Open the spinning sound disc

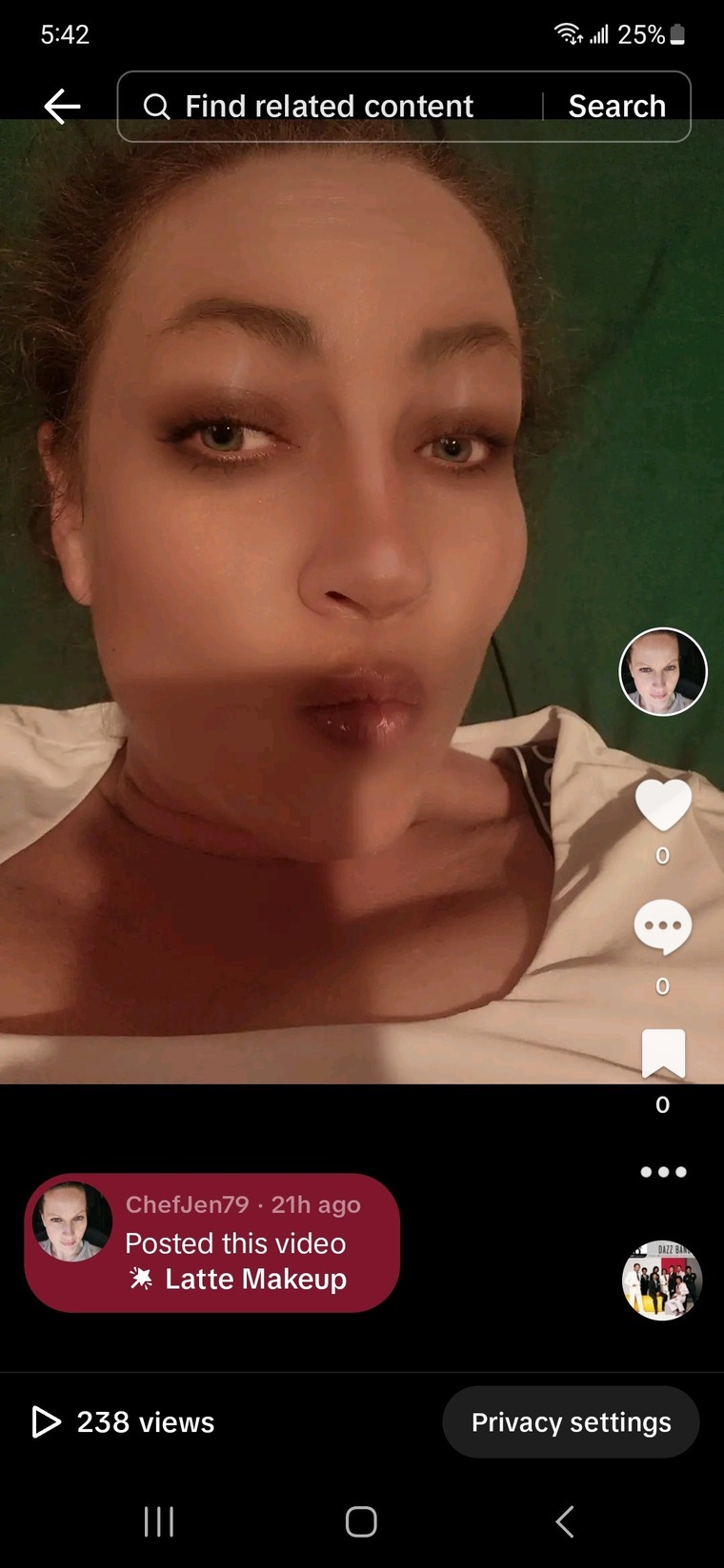click(x=662, y=1280)
